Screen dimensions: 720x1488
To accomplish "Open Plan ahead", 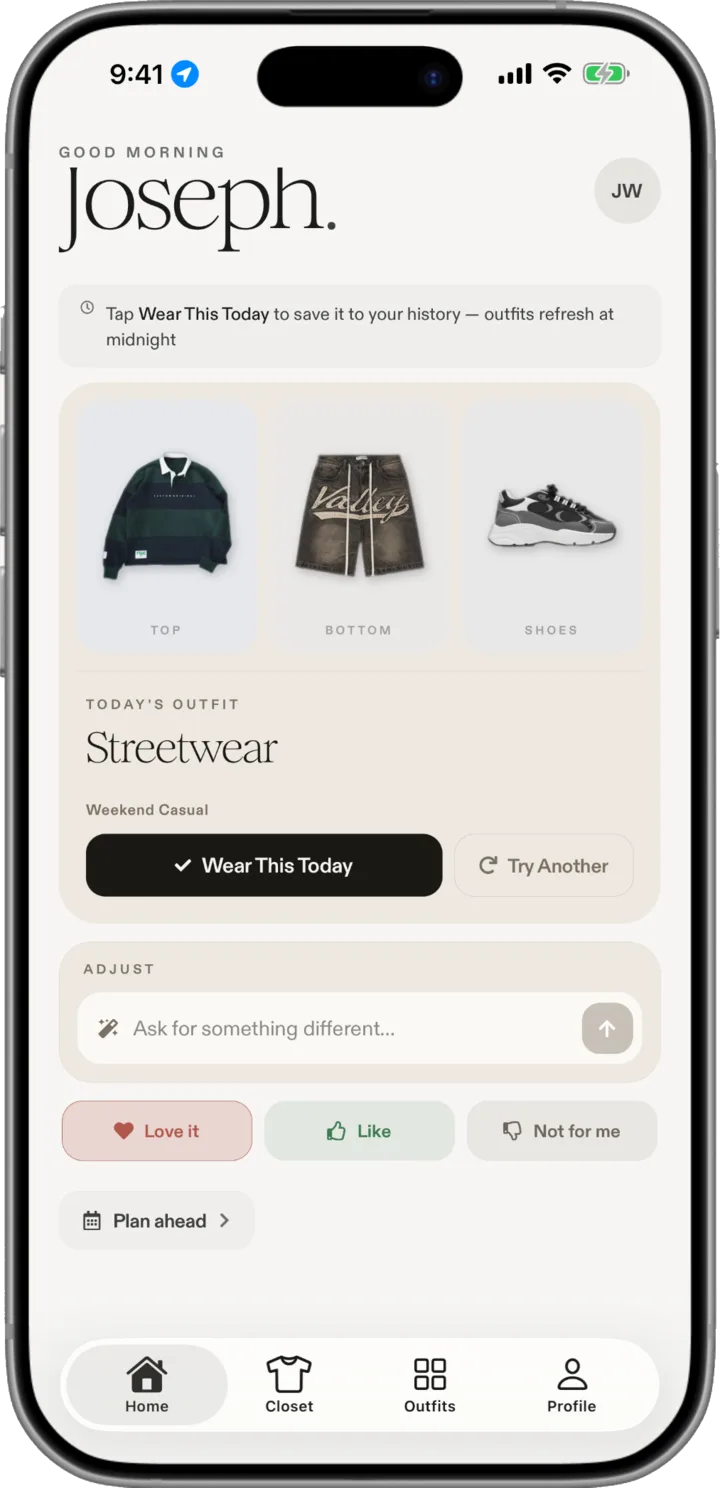I will point(157,1220).
